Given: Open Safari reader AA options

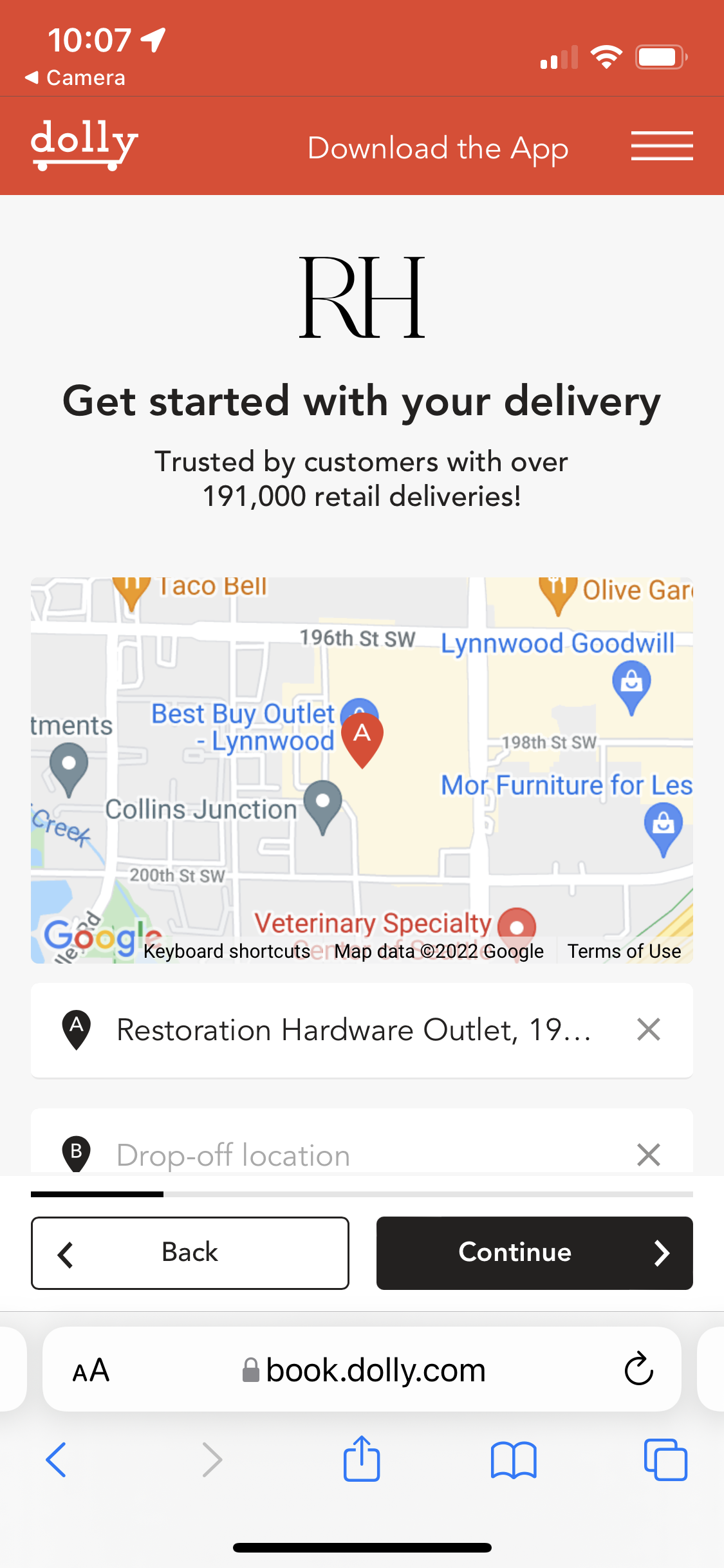Looking at the screenshot, I should tap(91, 1370).
